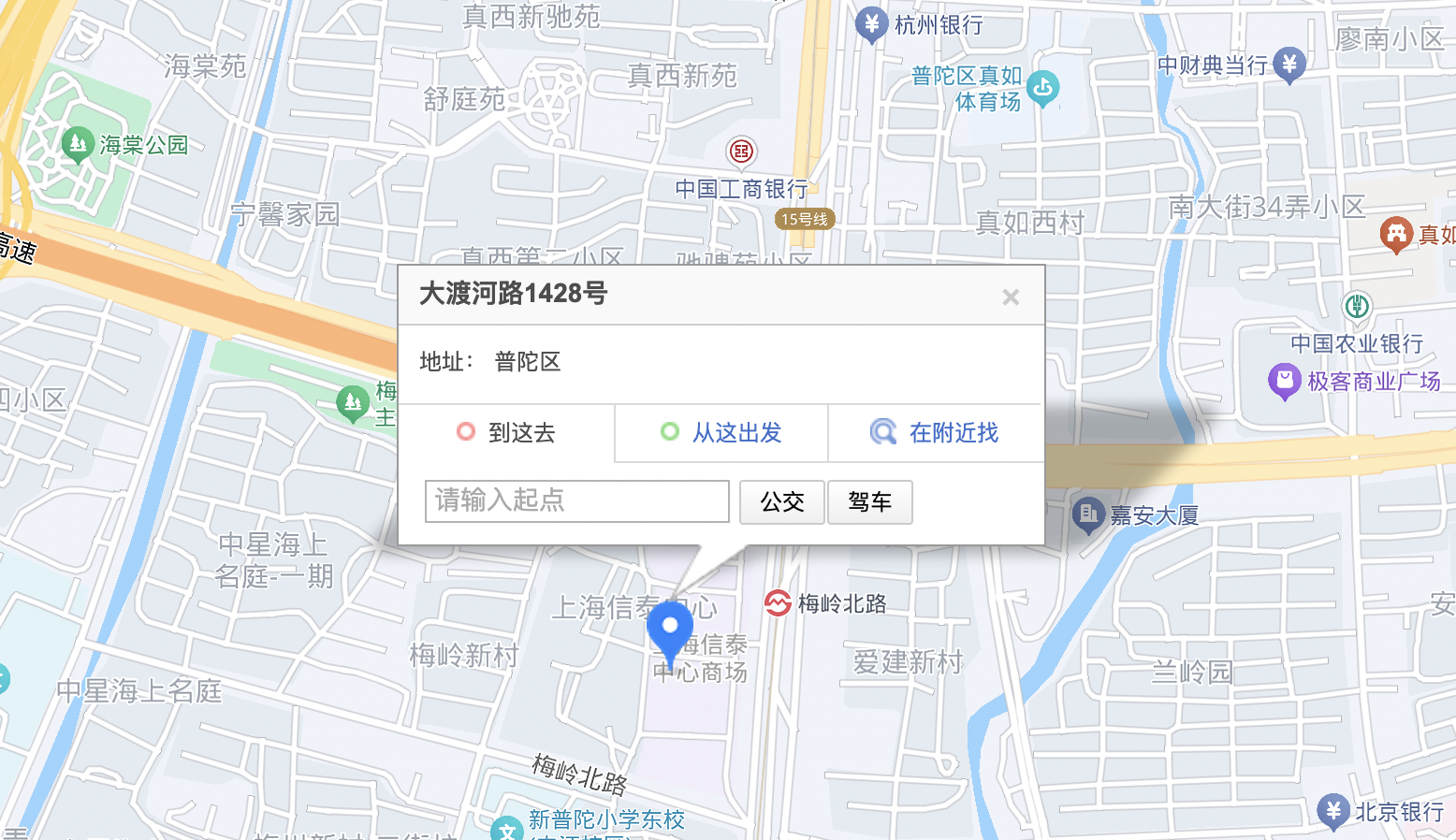Switch to the 到这去 tab
The width and height of the screenshot is (1456, 840).
(x=506, y=433)
